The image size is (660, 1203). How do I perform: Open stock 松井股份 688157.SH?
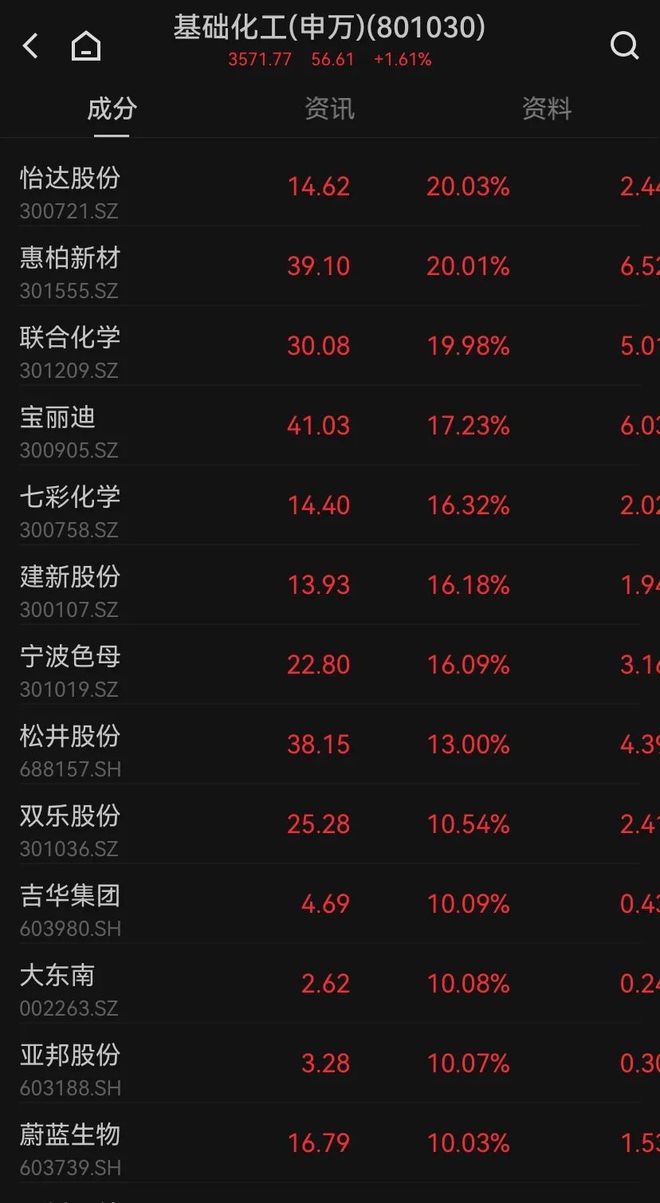pyautogui.click(x=330, y=744)
